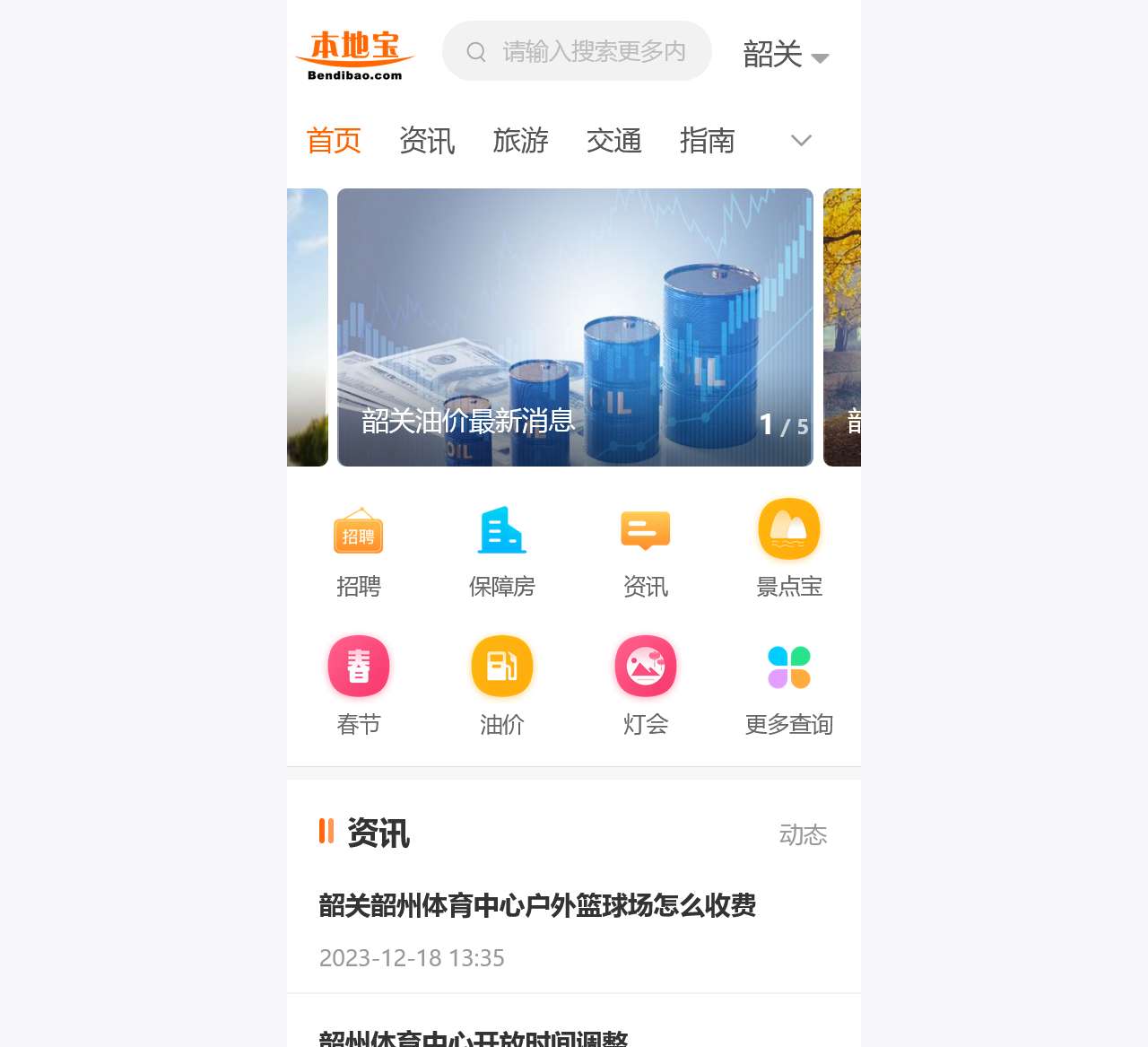Open the 韶关油价最新消息 banner

575,327
